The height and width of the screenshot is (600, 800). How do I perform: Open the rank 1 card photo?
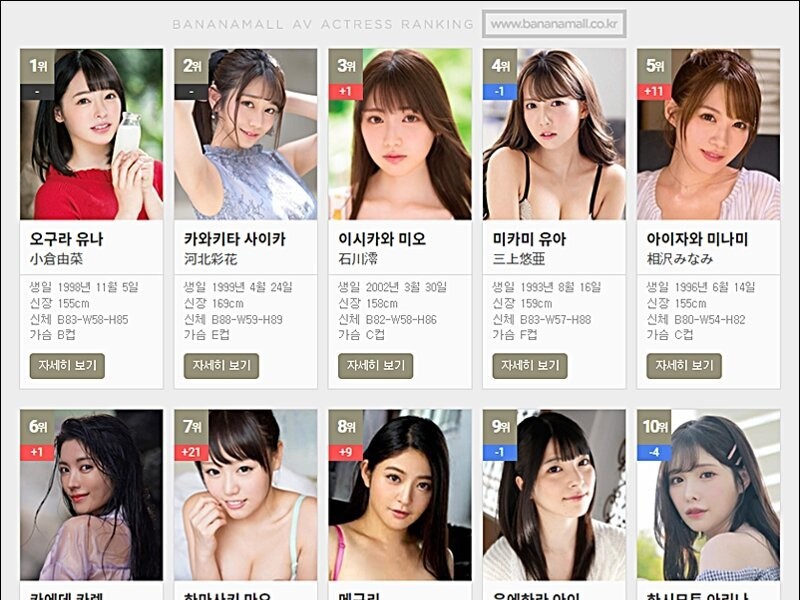[91, 134]
